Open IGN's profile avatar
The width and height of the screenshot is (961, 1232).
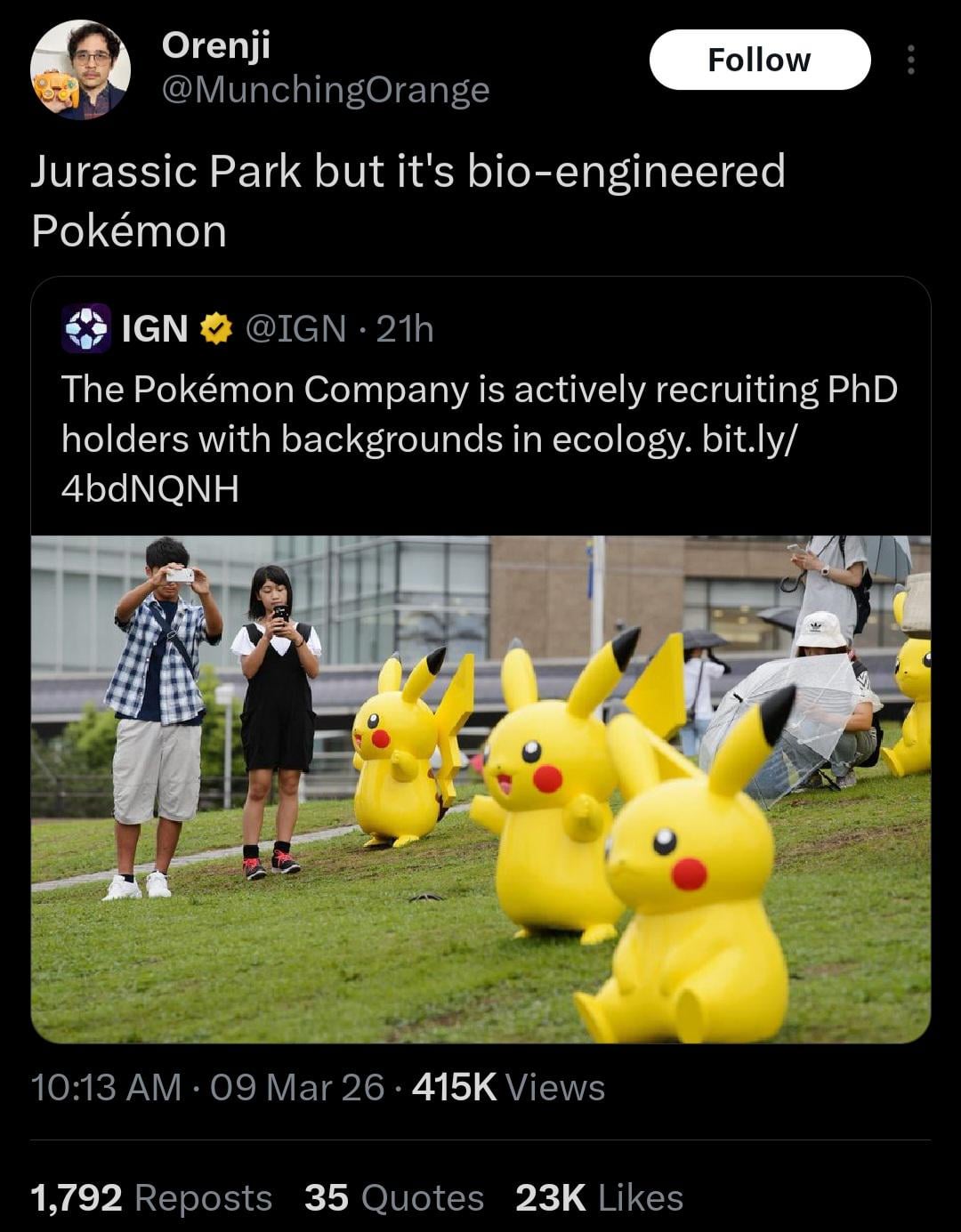click(86, 328)
